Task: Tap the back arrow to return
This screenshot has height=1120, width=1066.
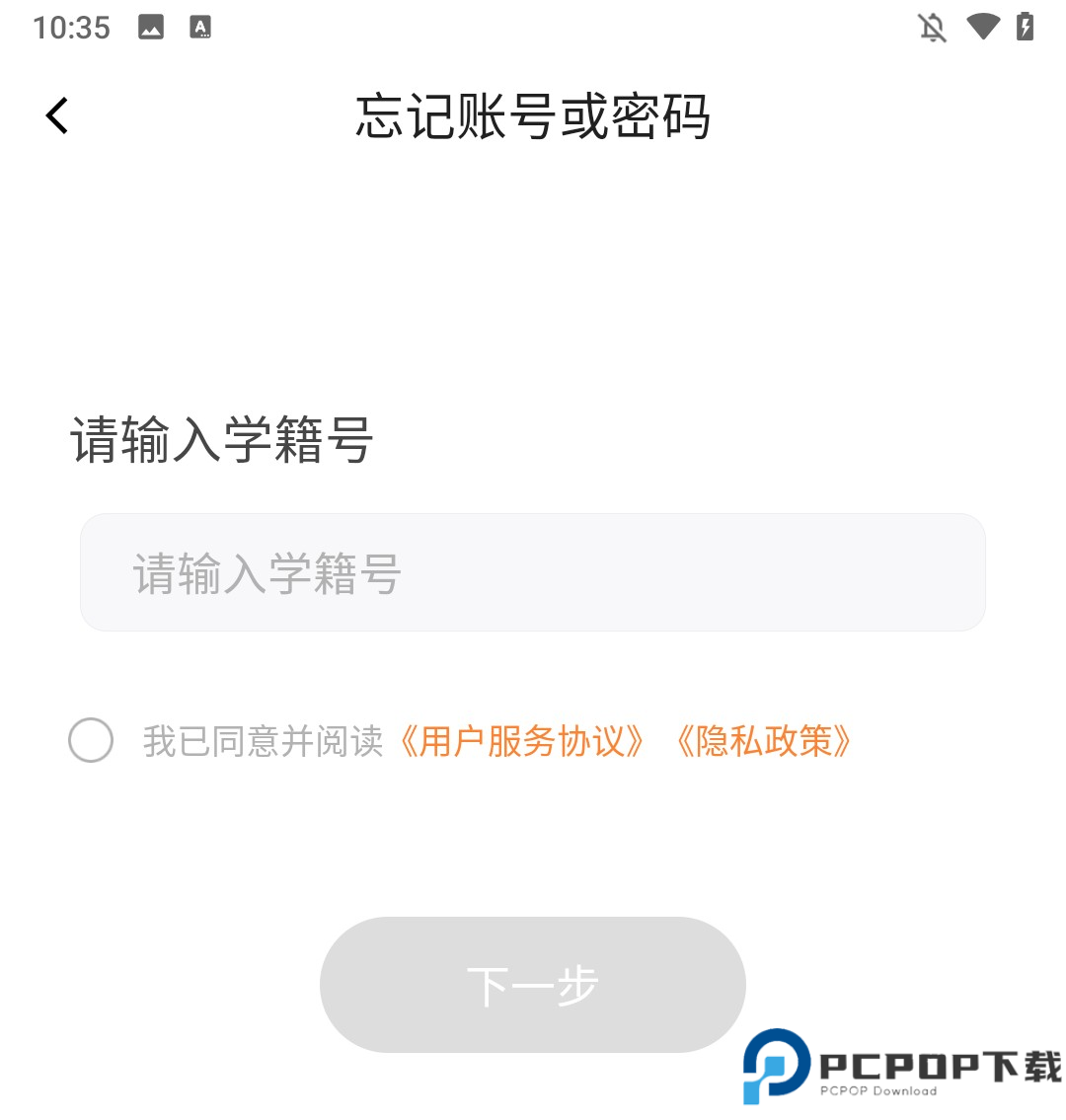Action: click(56, 114)
